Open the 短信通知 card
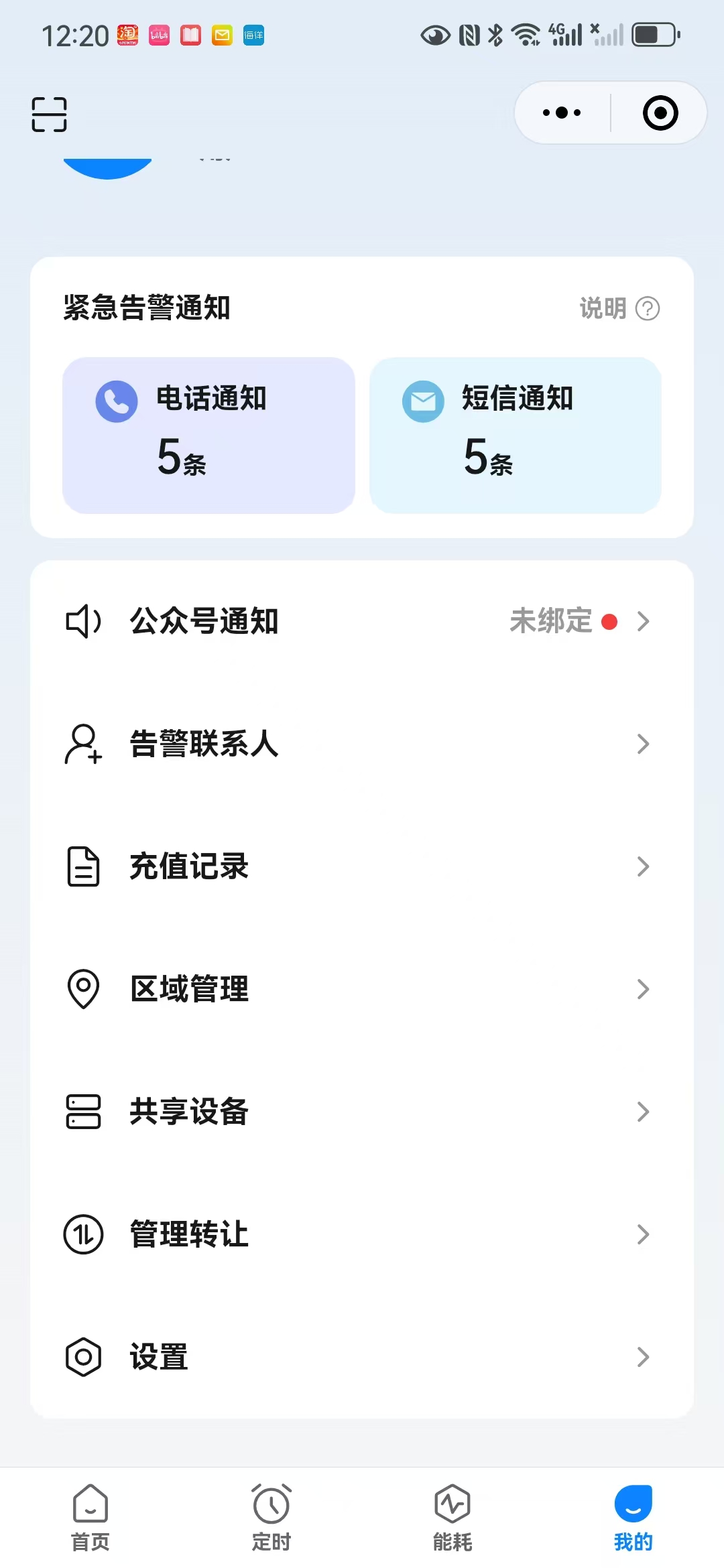This screenshot has height=1568, width=724. coord(515,435)
